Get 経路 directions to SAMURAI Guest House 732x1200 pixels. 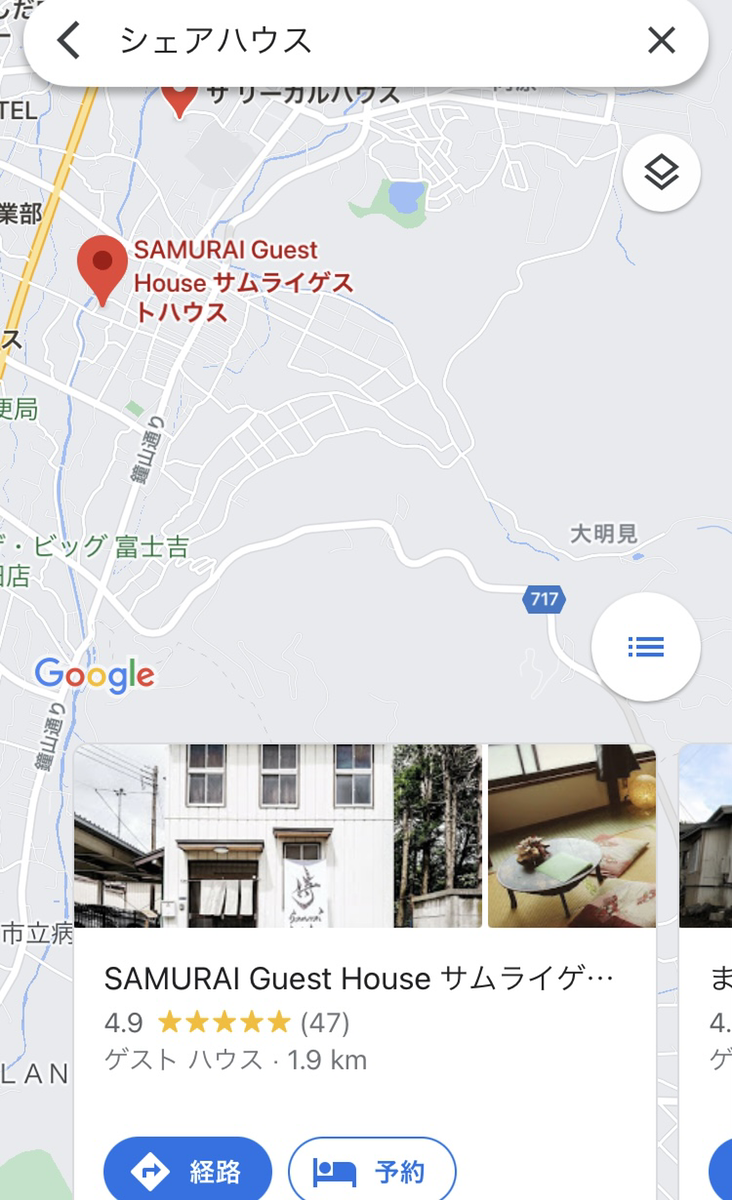(188, 1170)
